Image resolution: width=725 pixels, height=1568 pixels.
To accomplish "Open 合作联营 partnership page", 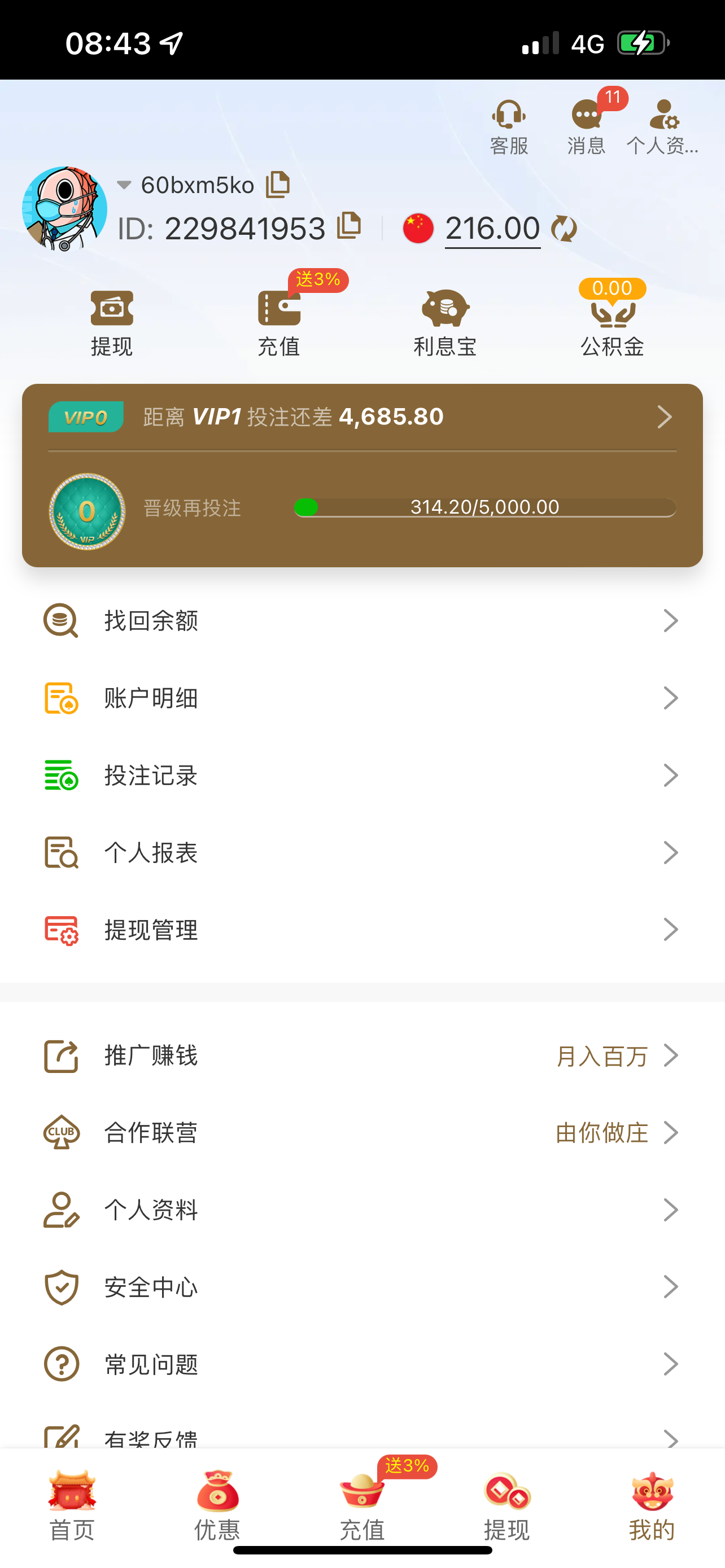I will click(x=362, y=1133).
